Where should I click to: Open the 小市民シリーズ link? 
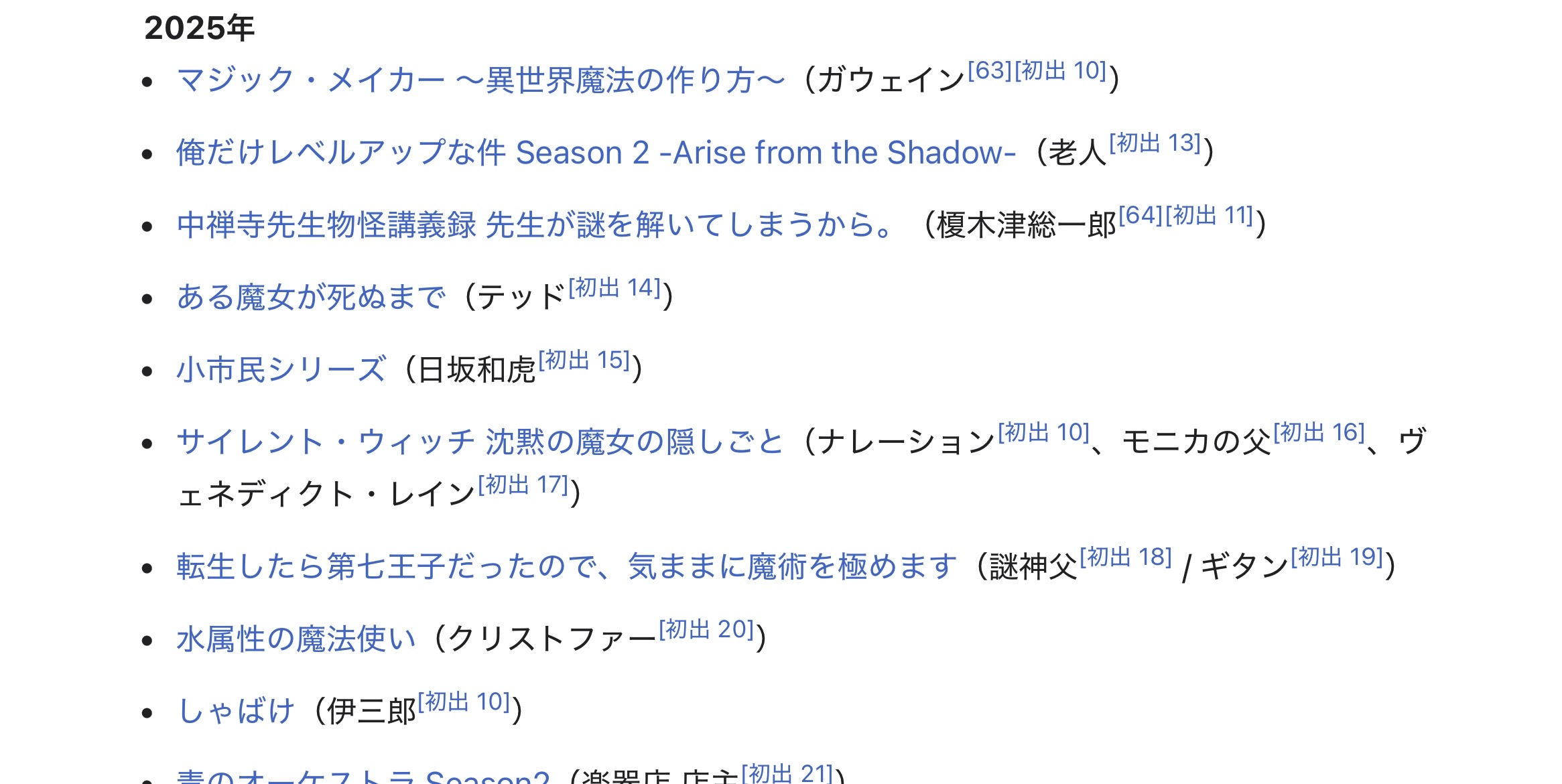tap(281, 370)
